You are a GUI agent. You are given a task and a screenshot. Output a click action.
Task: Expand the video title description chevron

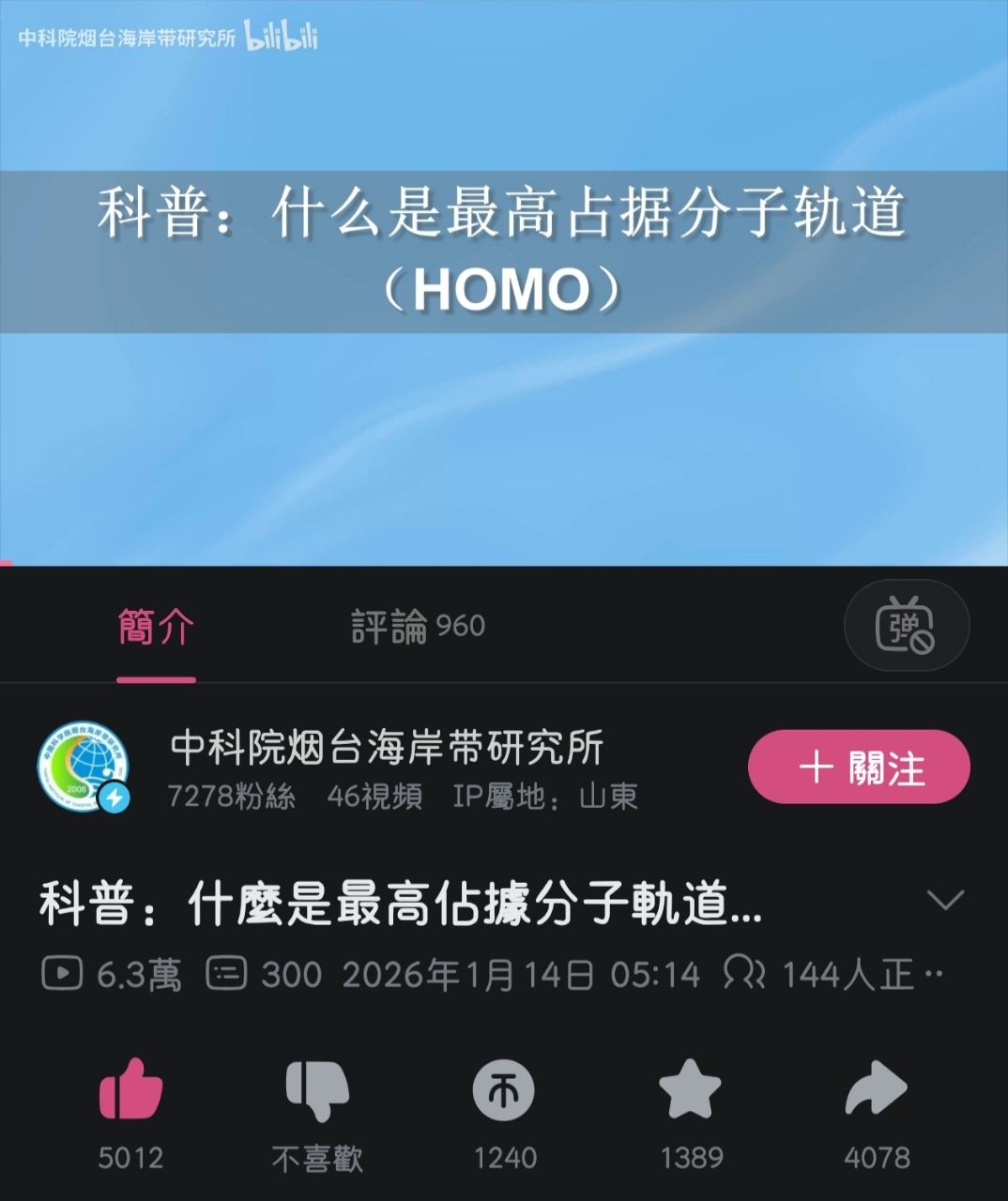[x=944, y=901]
